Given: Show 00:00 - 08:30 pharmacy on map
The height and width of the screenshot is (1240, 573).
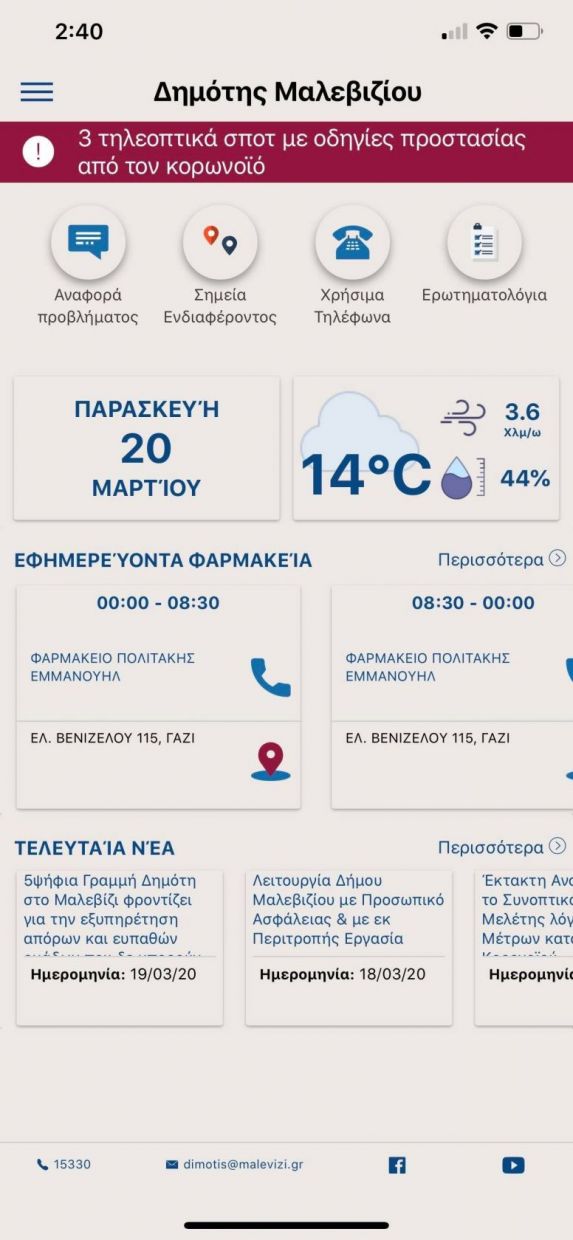Looking at the screenshot, I should (x=270, y=762).
